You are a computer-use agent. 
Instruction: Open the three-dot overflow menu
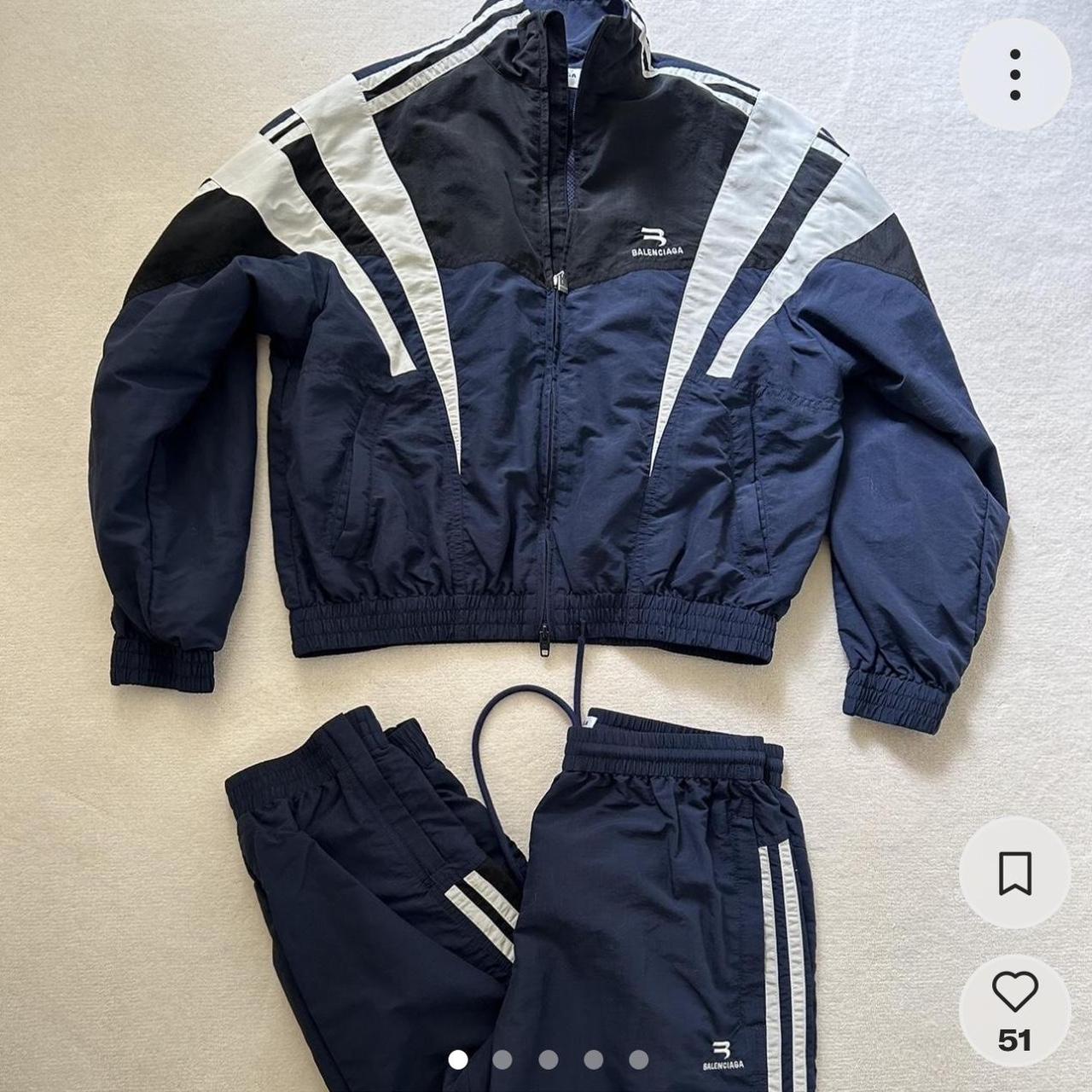click(1014, 75)
